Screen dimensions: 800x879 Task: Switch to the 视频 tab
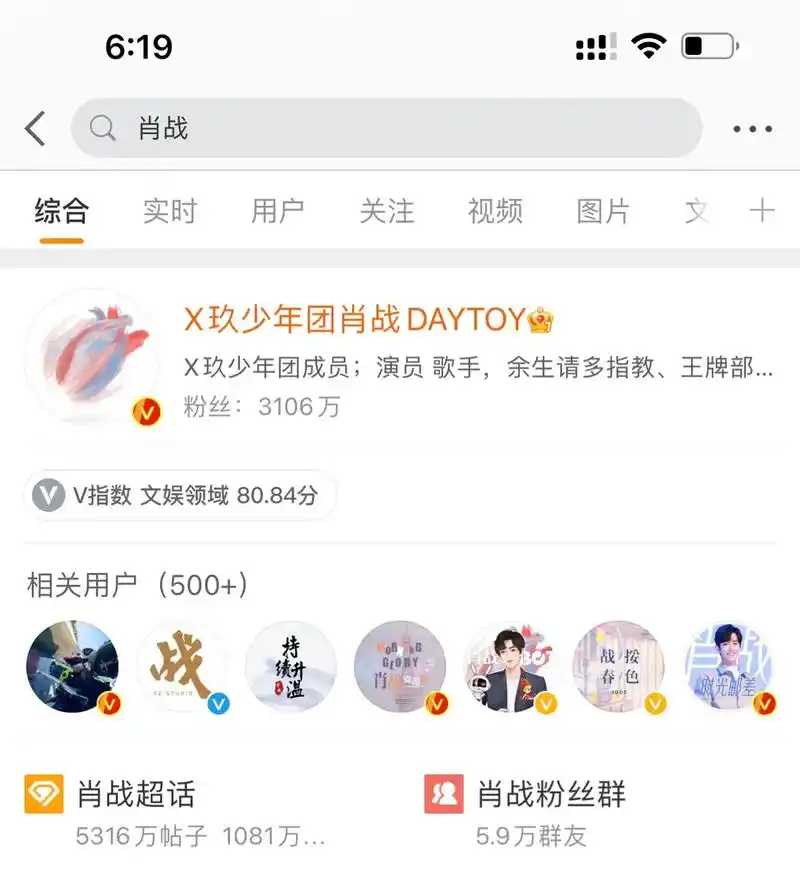(494, 211)
